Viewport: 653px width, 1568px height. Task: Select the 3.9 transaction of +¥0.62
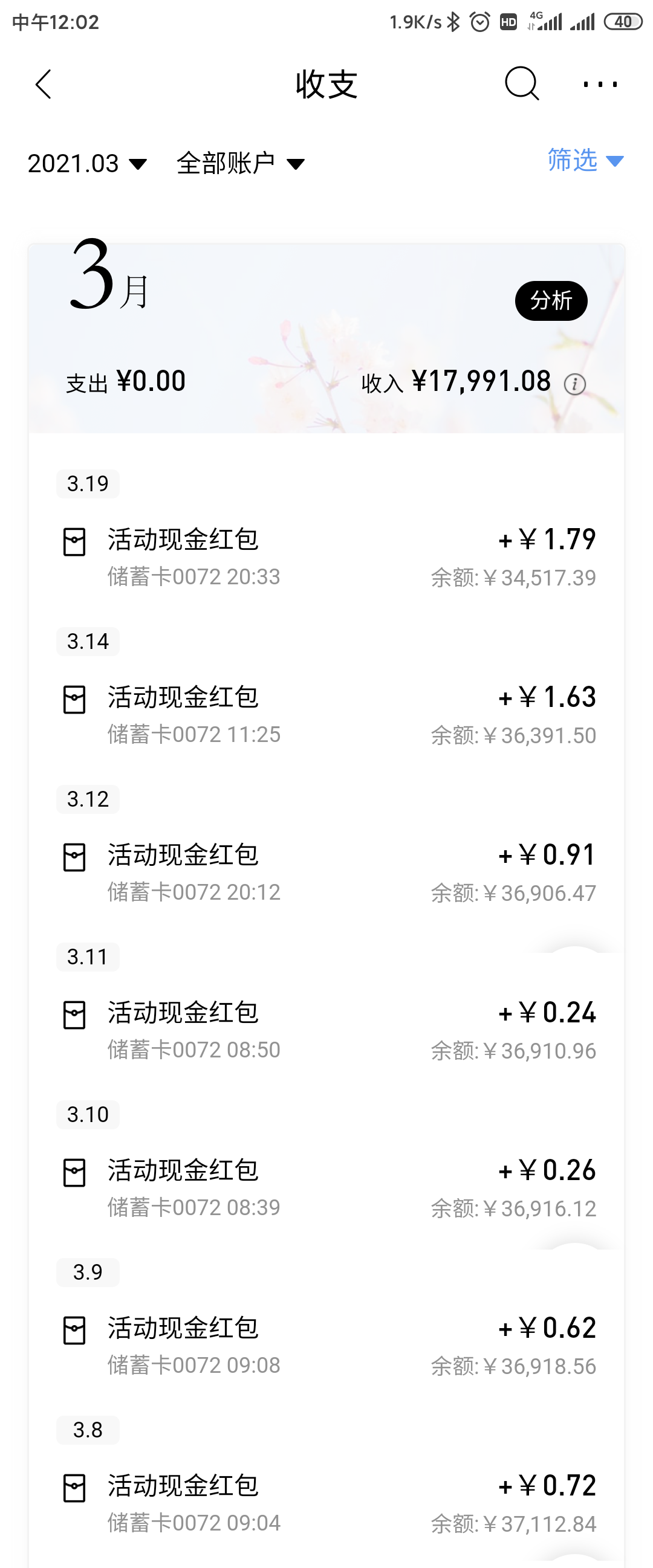tap(326, 1345)
